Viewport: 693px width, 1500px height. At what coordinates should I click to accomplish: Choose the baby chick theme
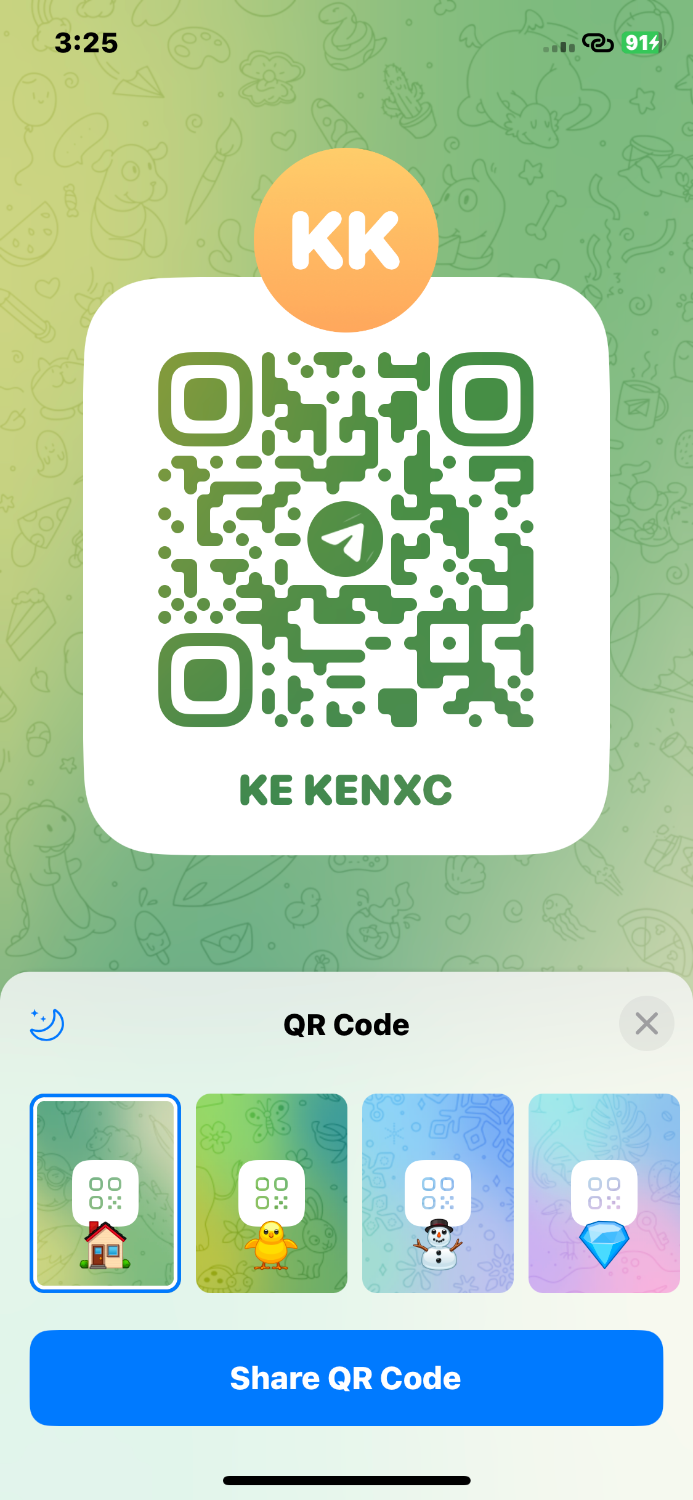coord(271,1193)
